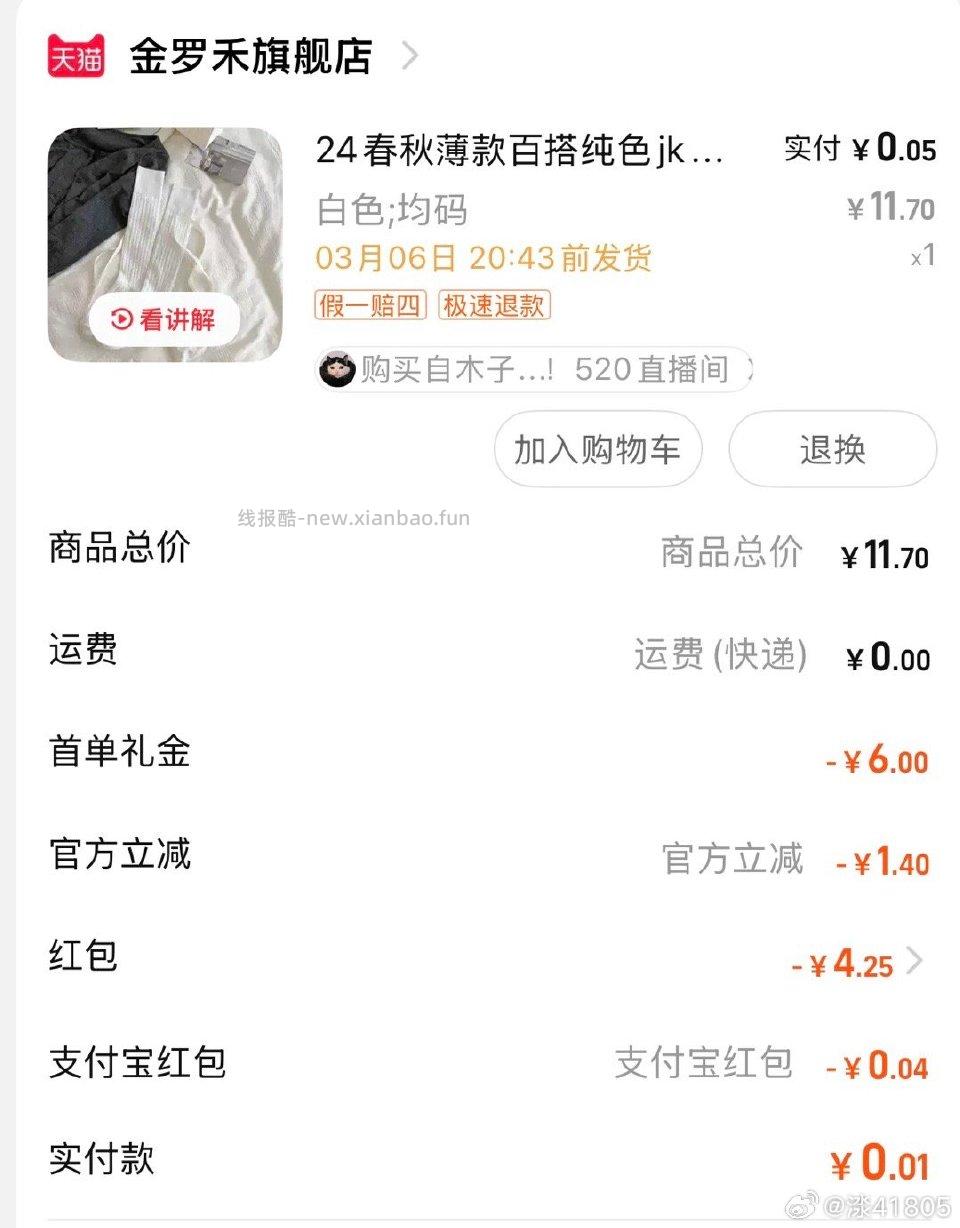Click the 退换 return/exchange button
Screen dimensions: 960x1228
pyautogui.click(x=833, y=450)
